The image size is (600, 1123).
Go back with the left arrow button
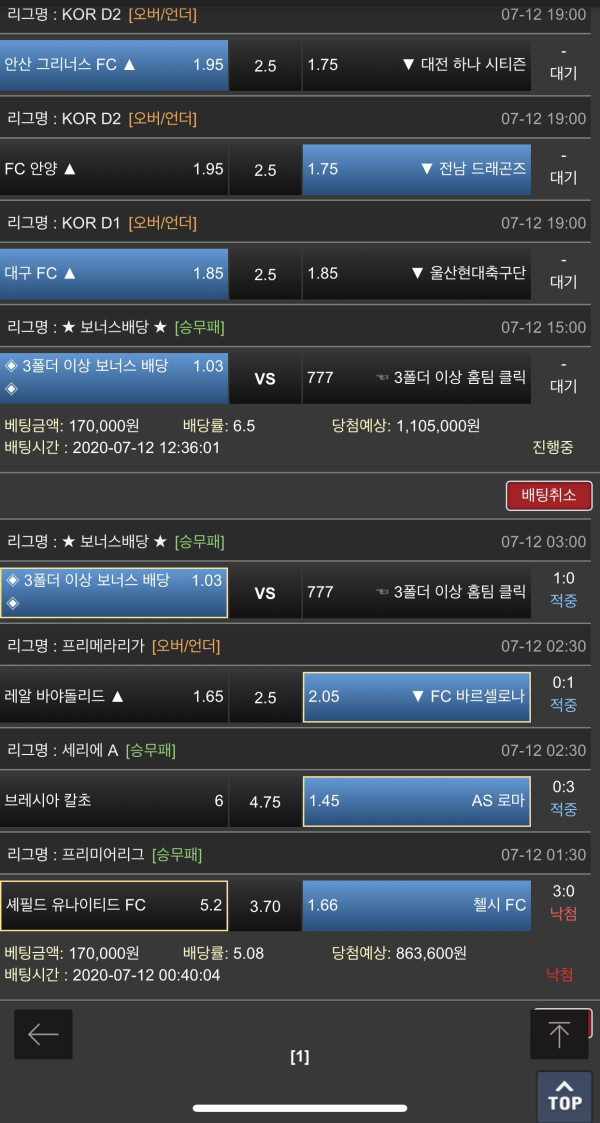tap(43, 1034)
